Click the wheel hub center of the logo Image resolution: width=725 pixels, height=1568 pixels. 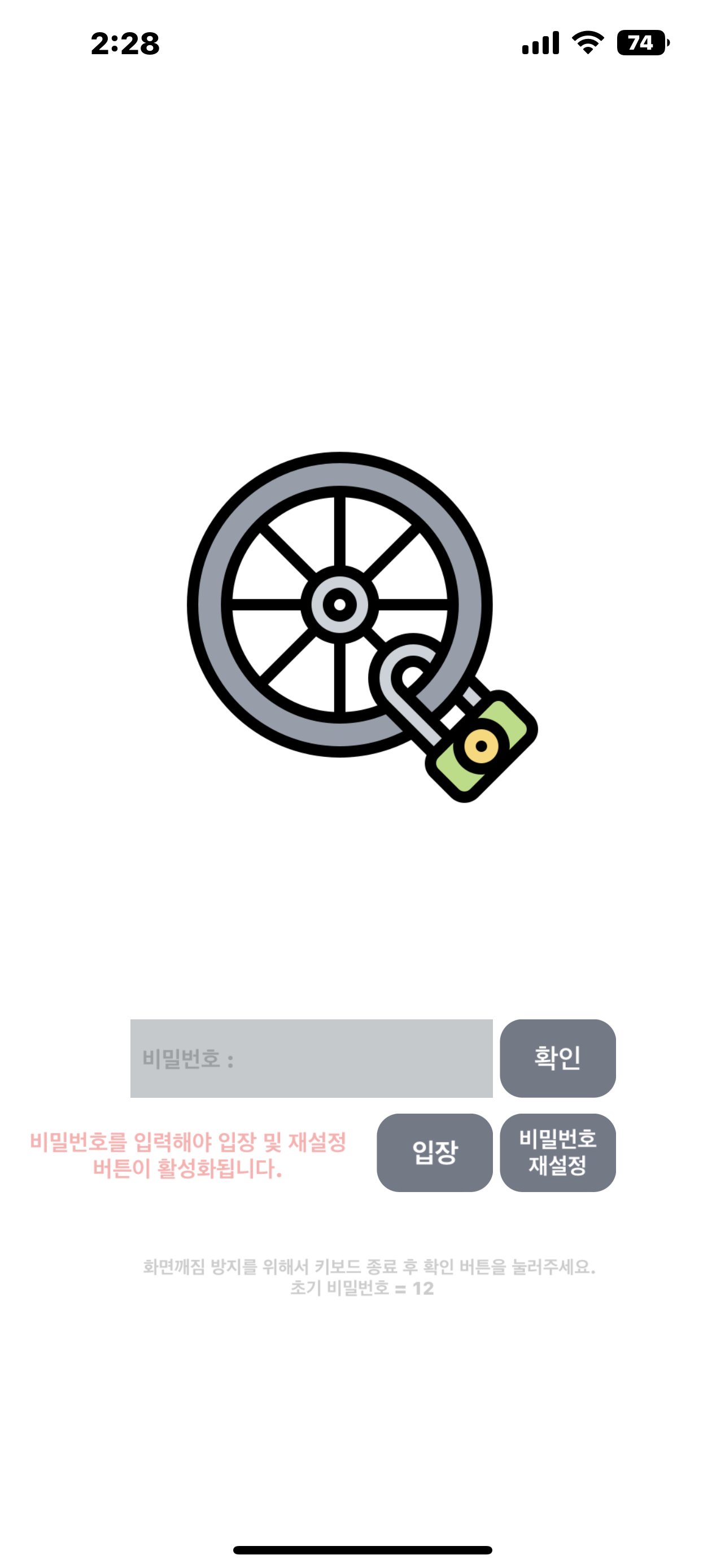pyautogui.click(x=340, y=606)
